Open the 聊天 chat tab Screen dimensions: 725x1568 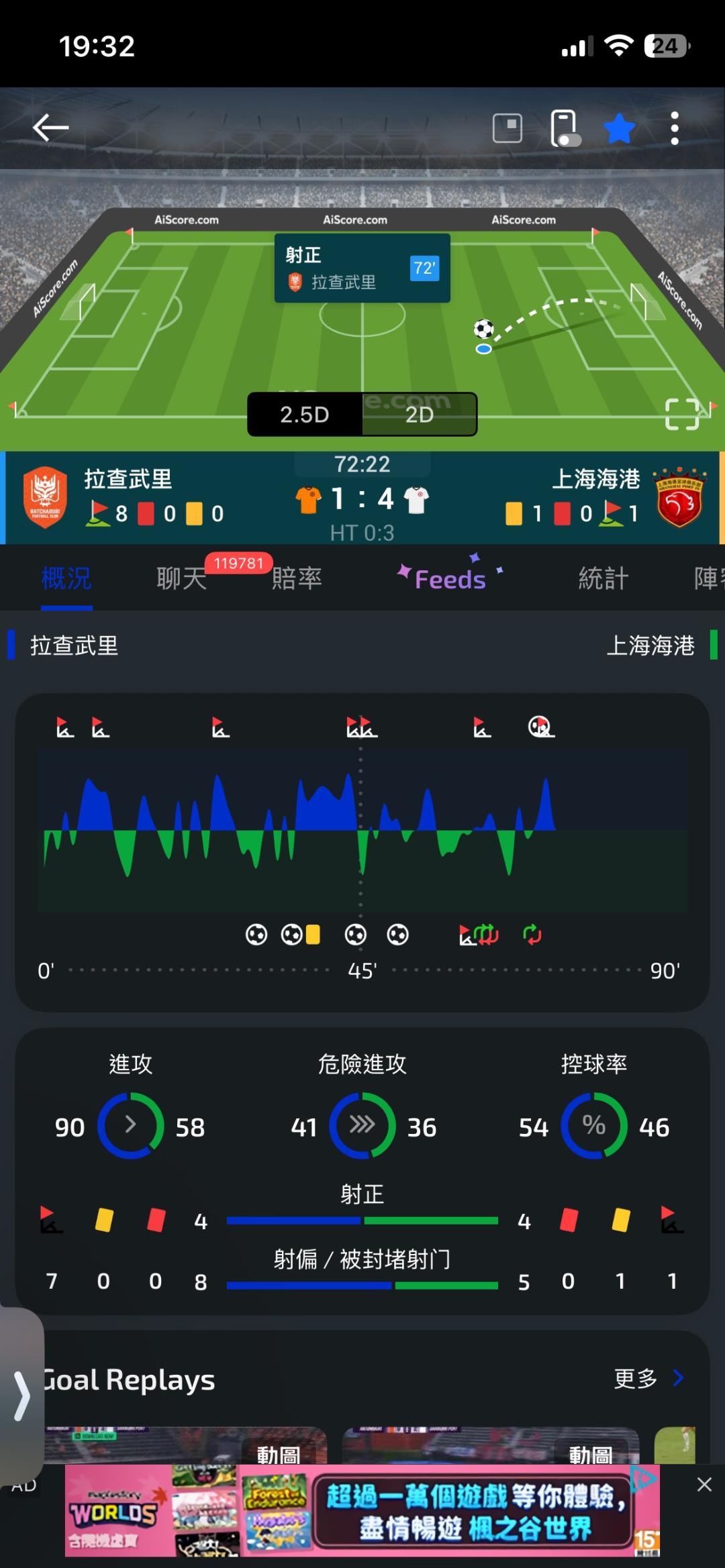click(182, 578)
